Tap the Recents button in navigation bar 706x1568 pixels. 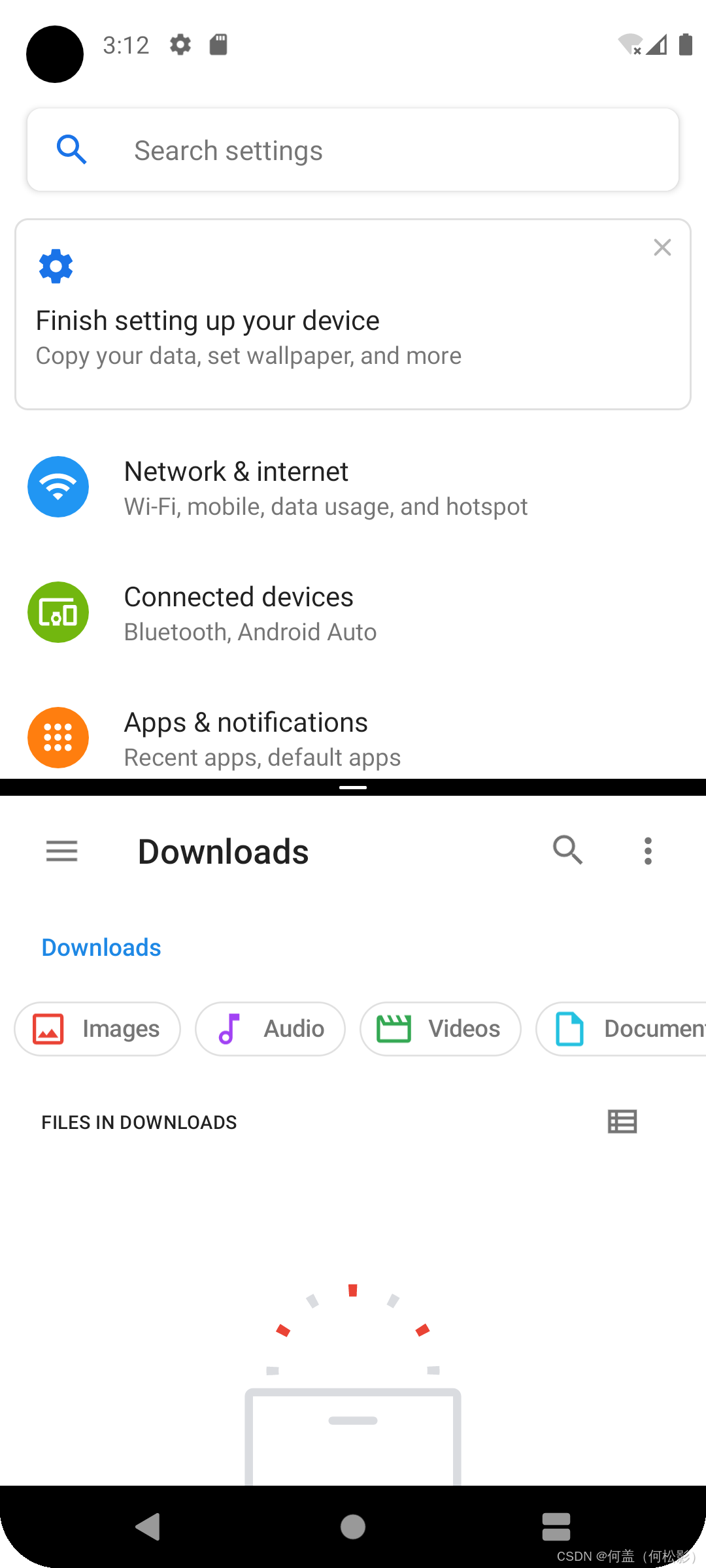click(x=556, y=1527)
